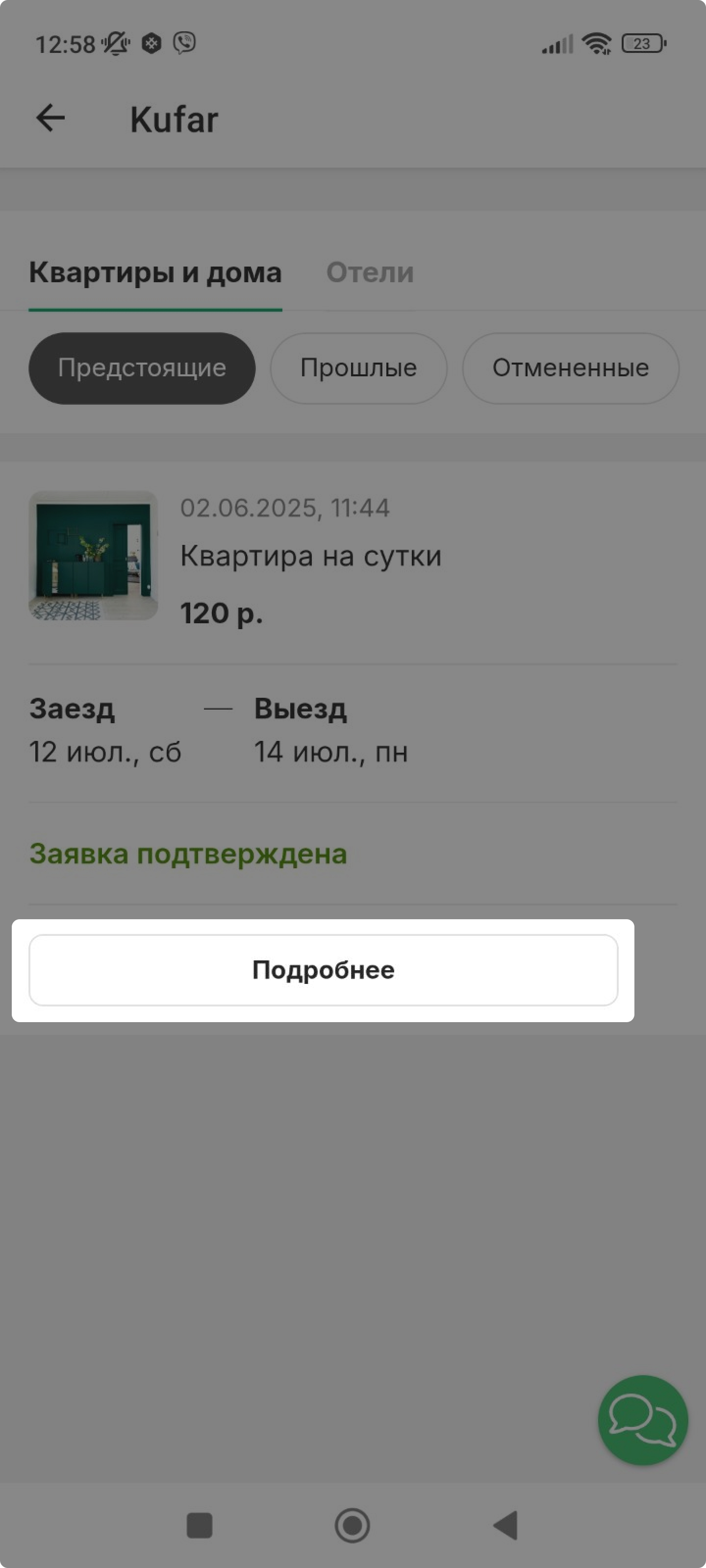Show Прошлые bookings
The image size is (706, 1568).
(x=358, y=367)
